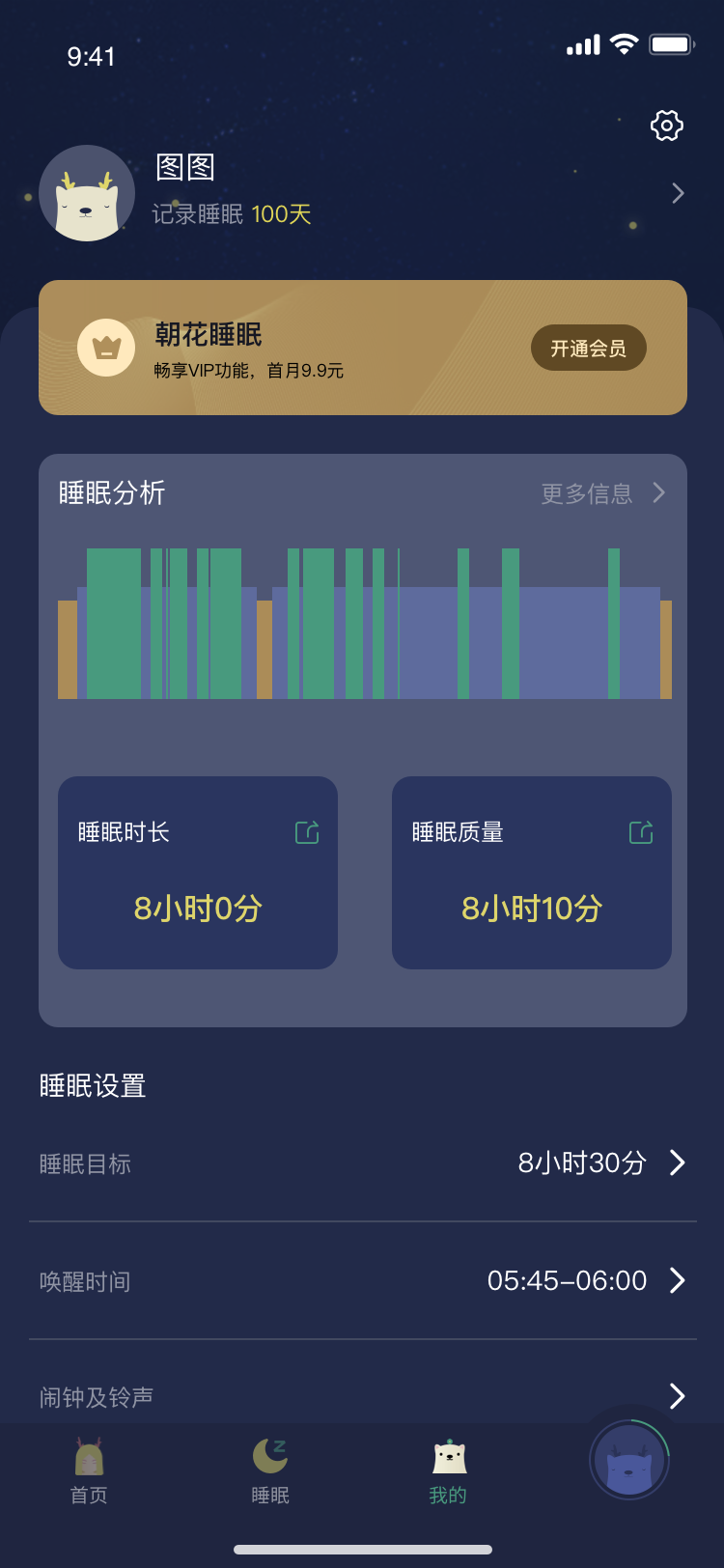
Task: Expand the 唤醒时间 wake time setting
Action: [679, 1280]
